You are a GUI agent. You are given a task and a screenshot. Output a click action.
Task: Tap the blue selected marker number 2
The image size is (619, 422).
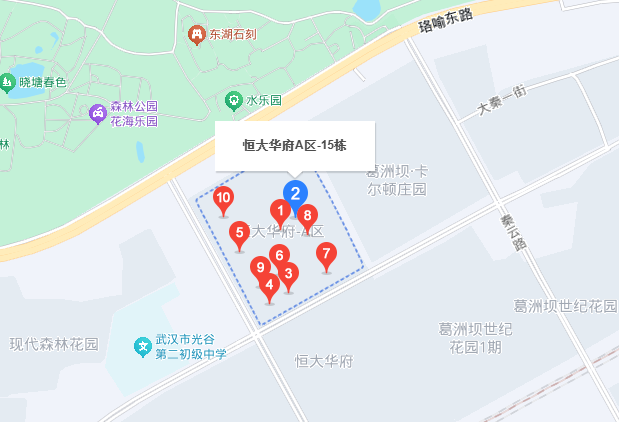tap(294, 193)
